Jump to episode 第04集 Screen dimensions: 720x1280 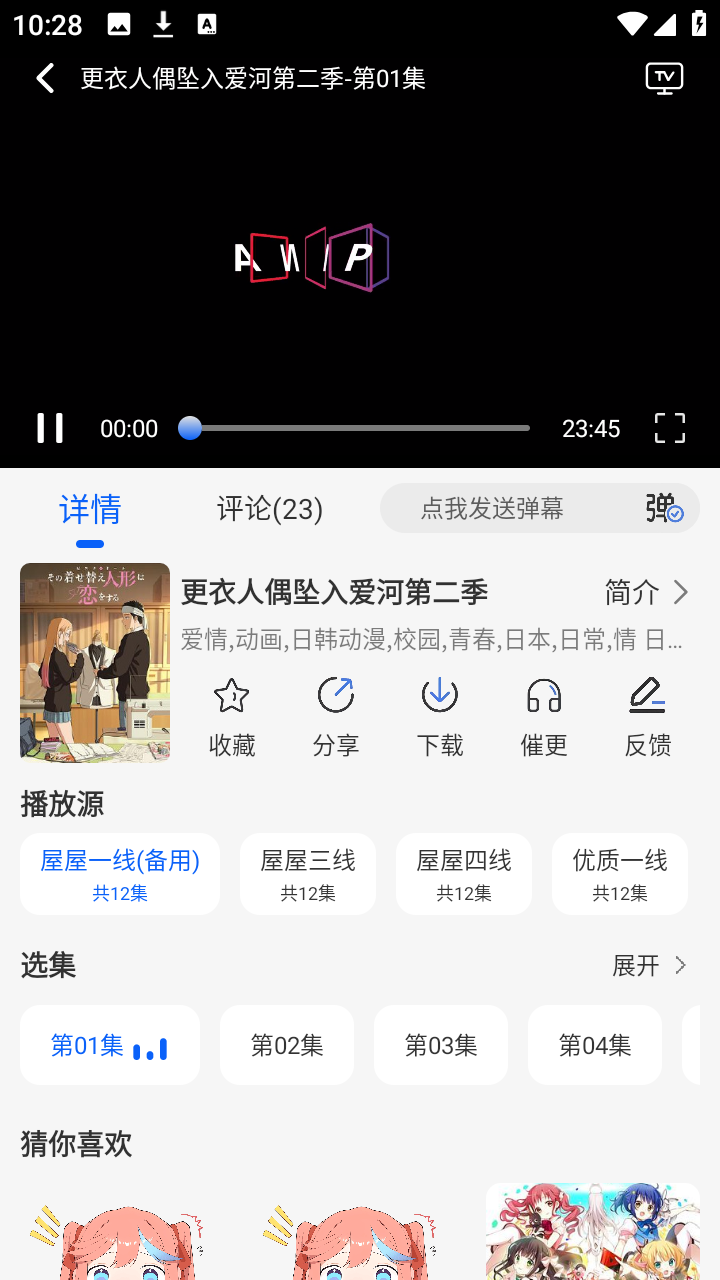595,1045
